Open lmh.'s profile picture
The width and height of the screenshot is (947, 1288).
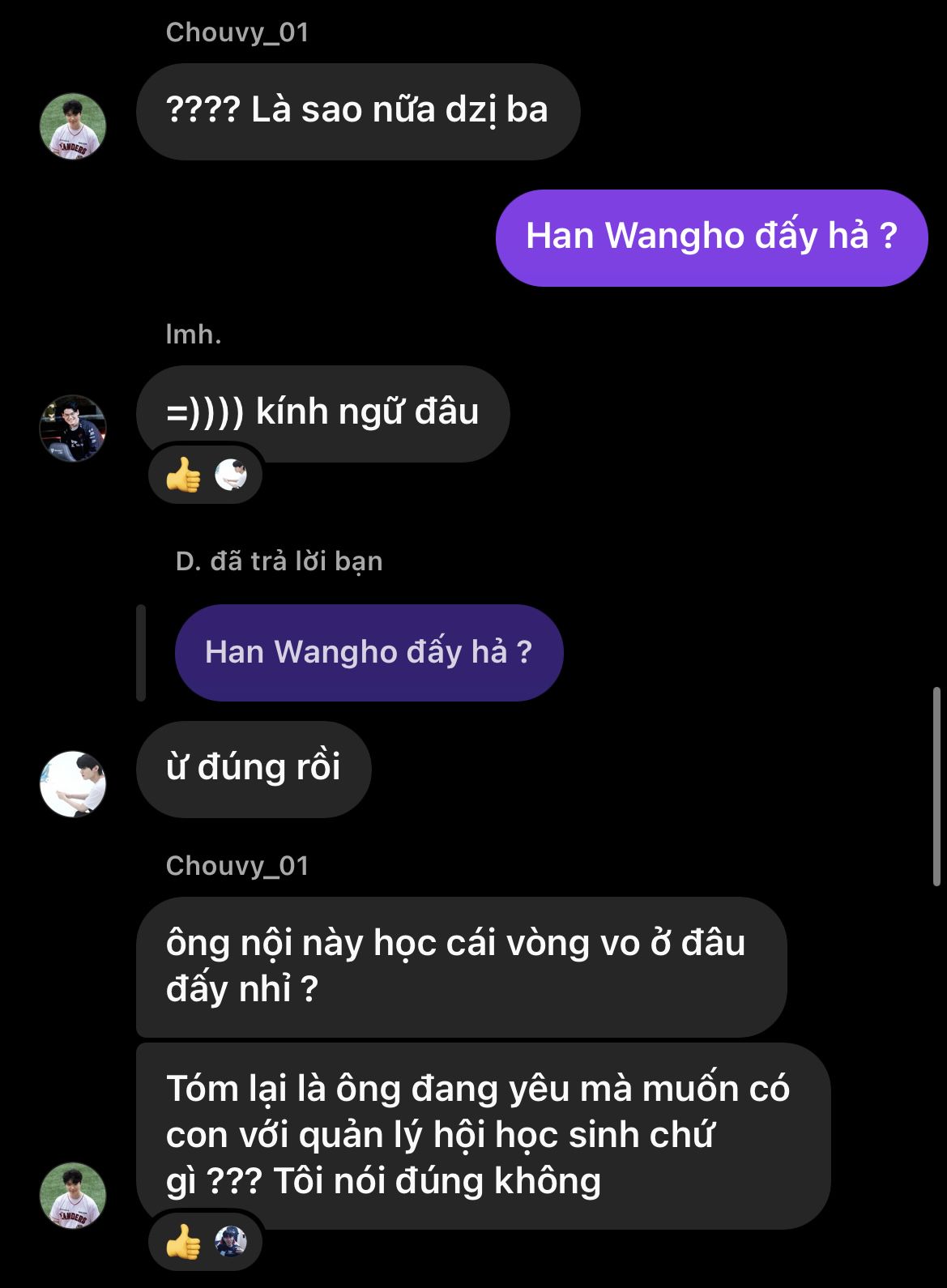[x=73, y=428]
